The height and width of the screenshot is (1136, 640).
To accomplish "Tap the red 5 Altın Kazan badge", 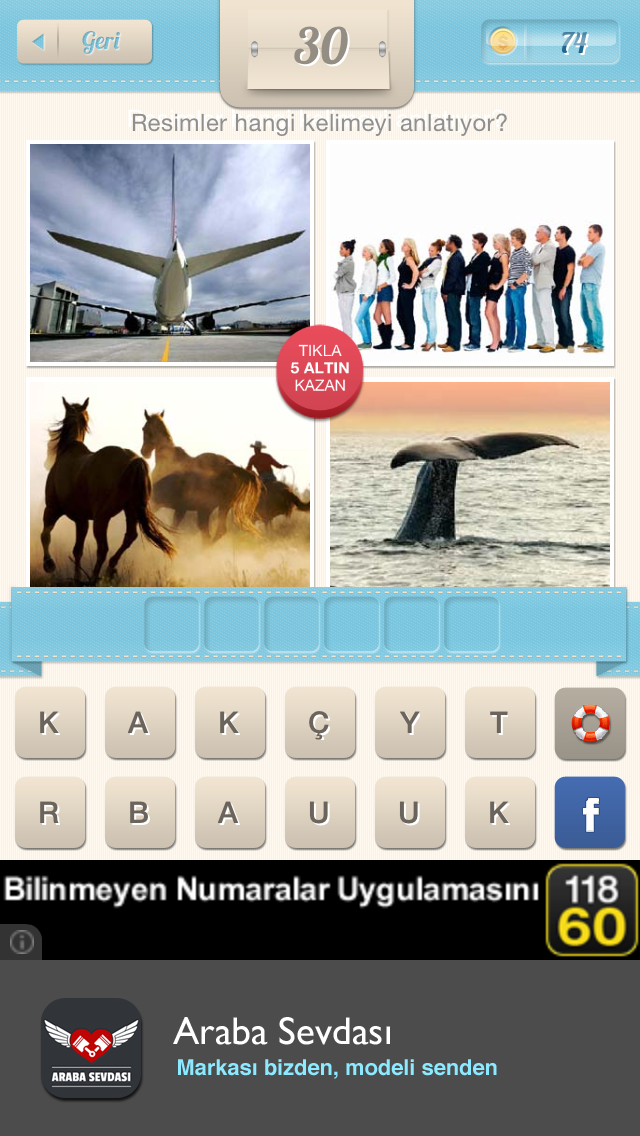I will click(x=320, y=369).
